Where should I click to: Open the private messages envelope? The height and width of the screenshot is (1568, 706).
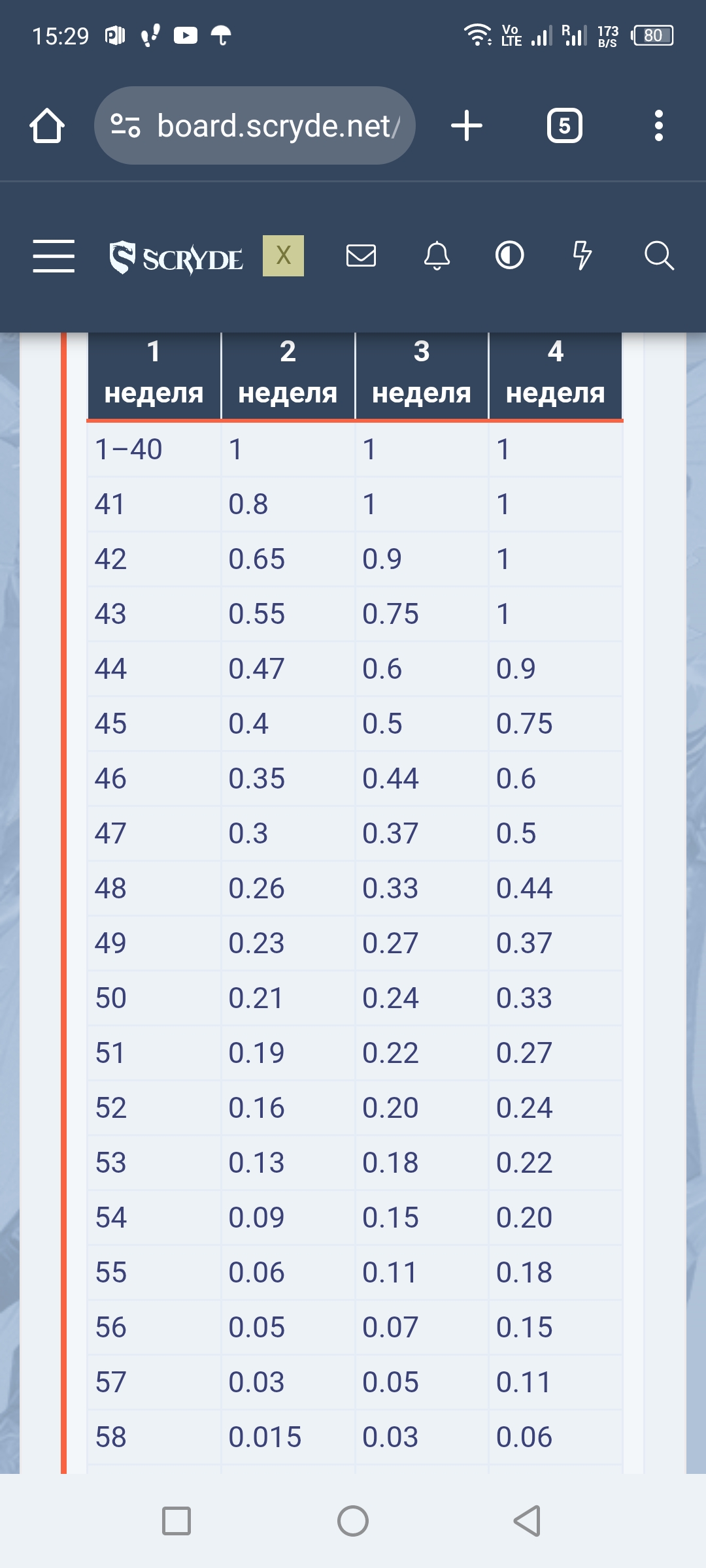pos(361,255)
